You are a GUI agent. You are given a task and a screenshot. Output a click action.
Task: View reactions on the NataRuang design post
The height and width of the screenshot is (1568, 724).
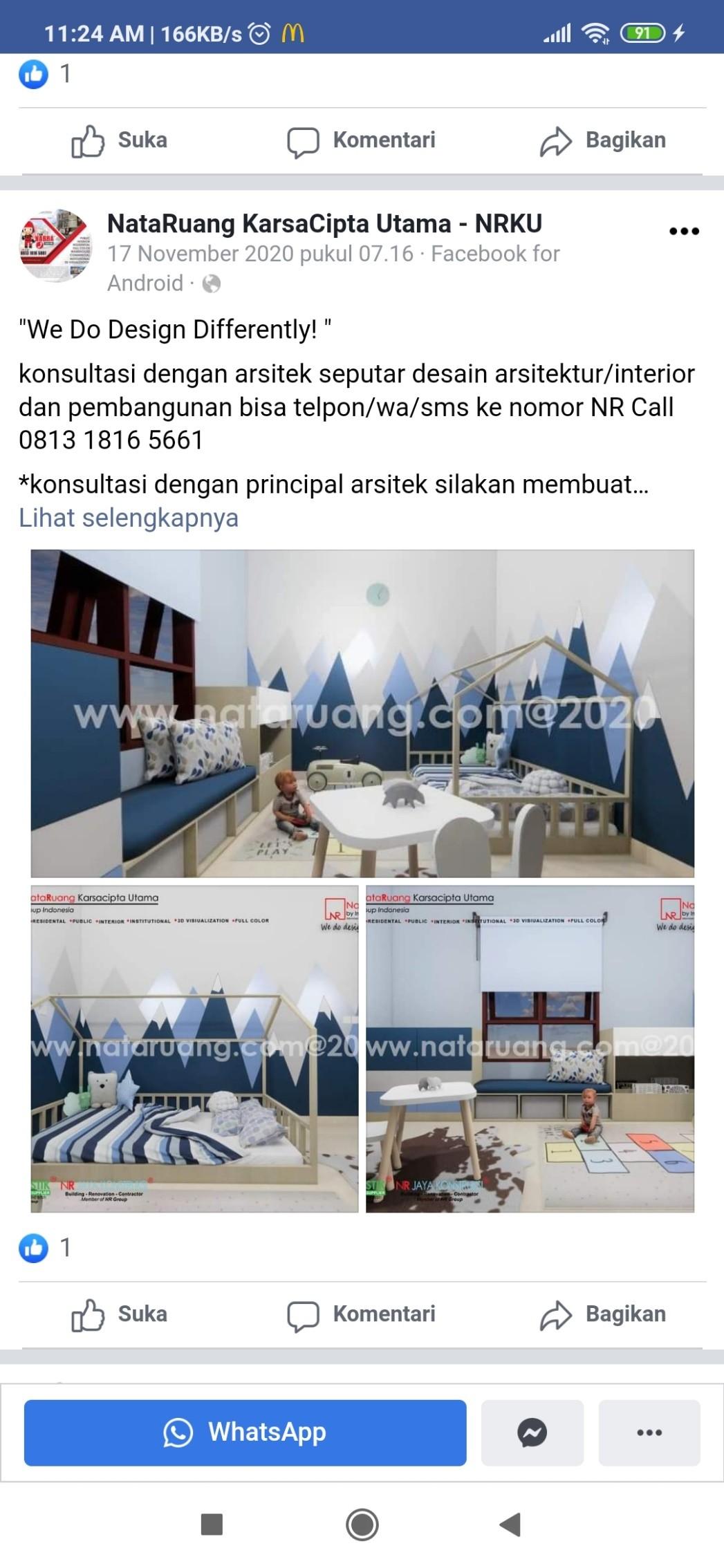click(45, 1248)
